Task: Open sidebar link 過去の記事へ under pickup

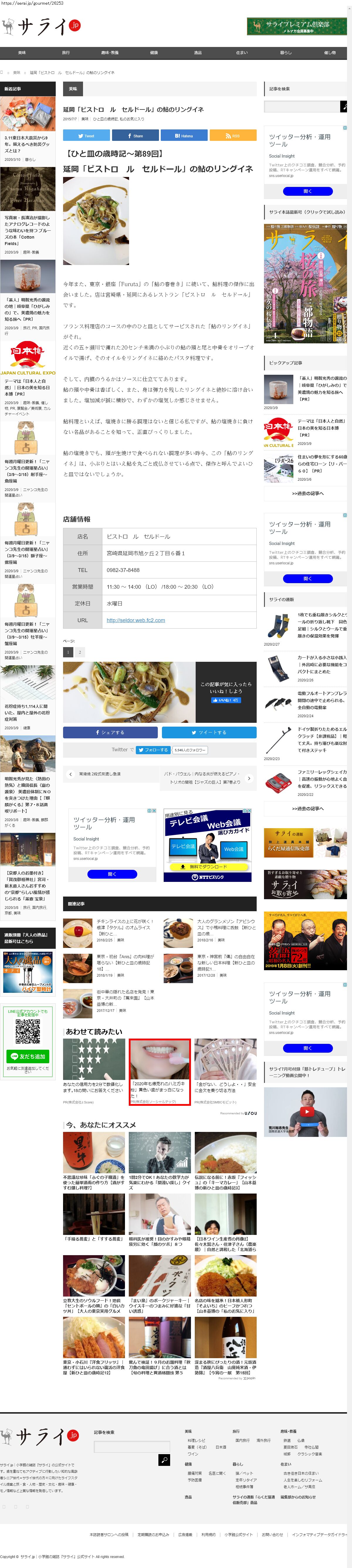Action: pyautogui.click(x=308, y=494)
